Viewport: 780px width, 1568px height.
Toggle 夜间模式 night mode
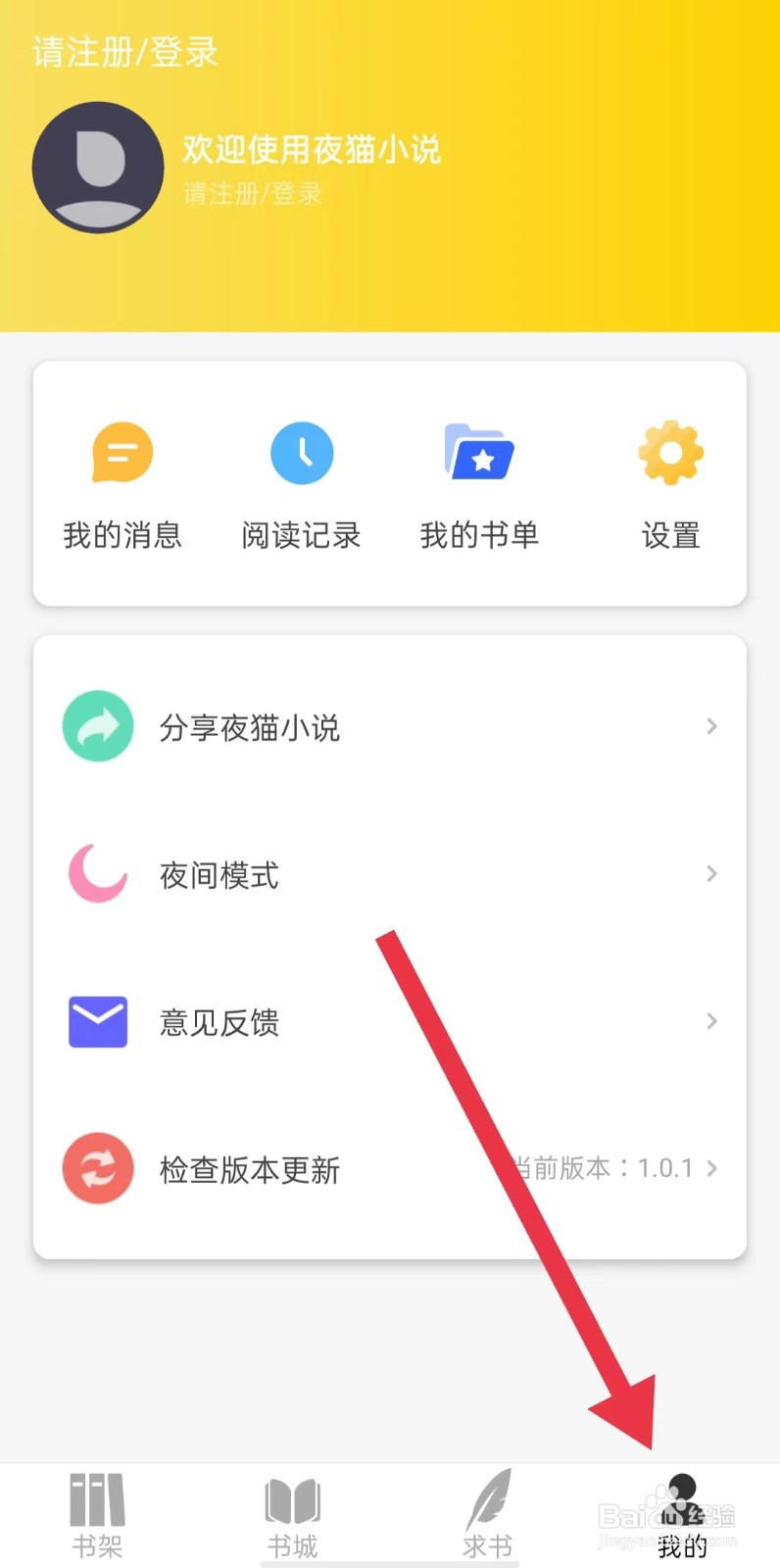tap(218, 874)
